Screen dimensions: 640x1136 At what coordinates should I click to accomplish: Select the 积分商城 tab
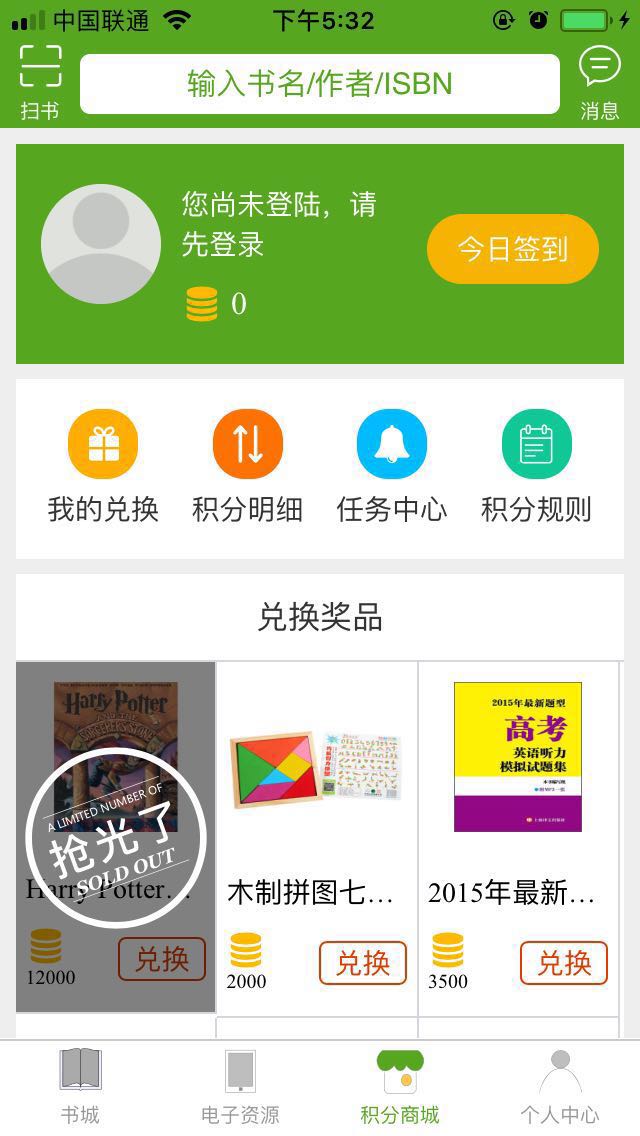tap(400, 1086)
